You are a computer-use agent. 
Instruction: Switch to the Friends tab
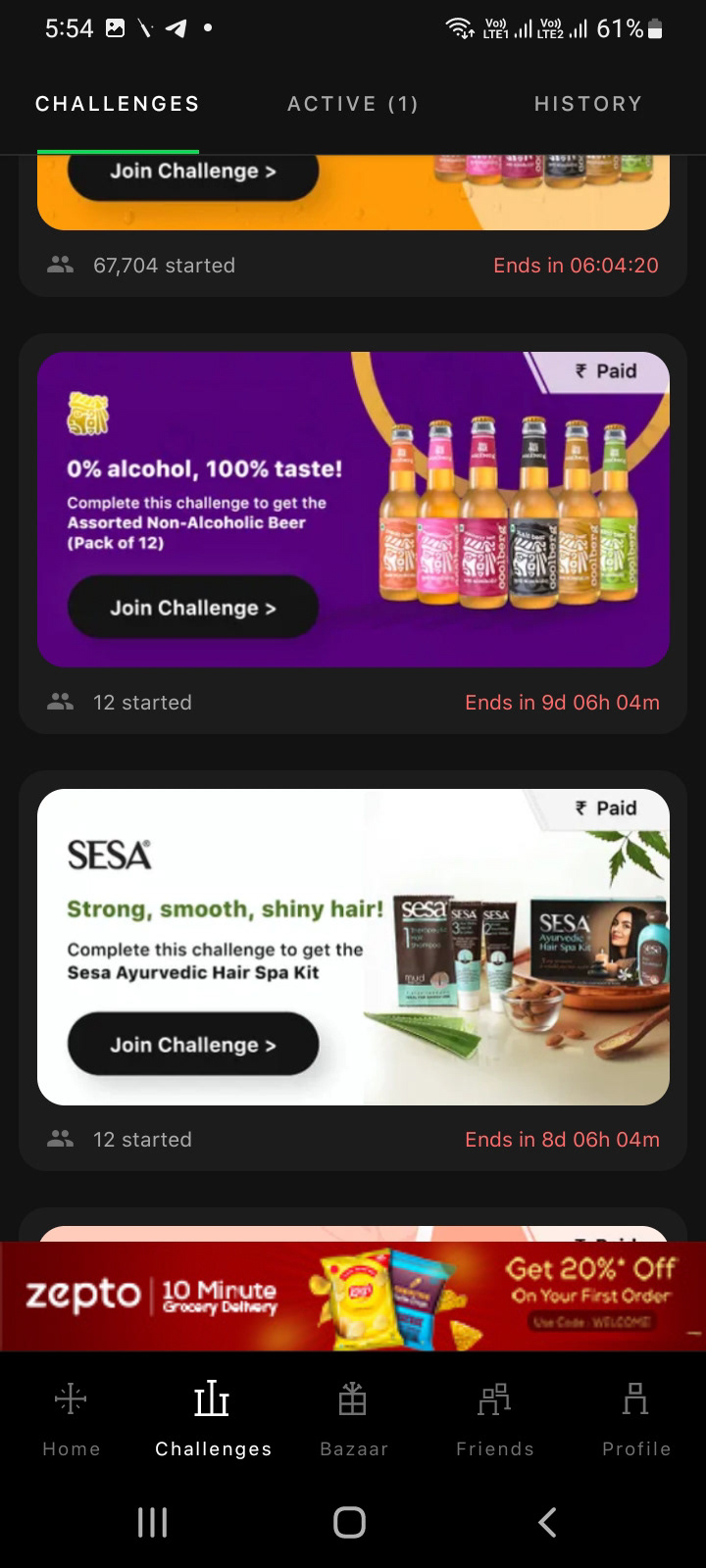(494, 1417)
